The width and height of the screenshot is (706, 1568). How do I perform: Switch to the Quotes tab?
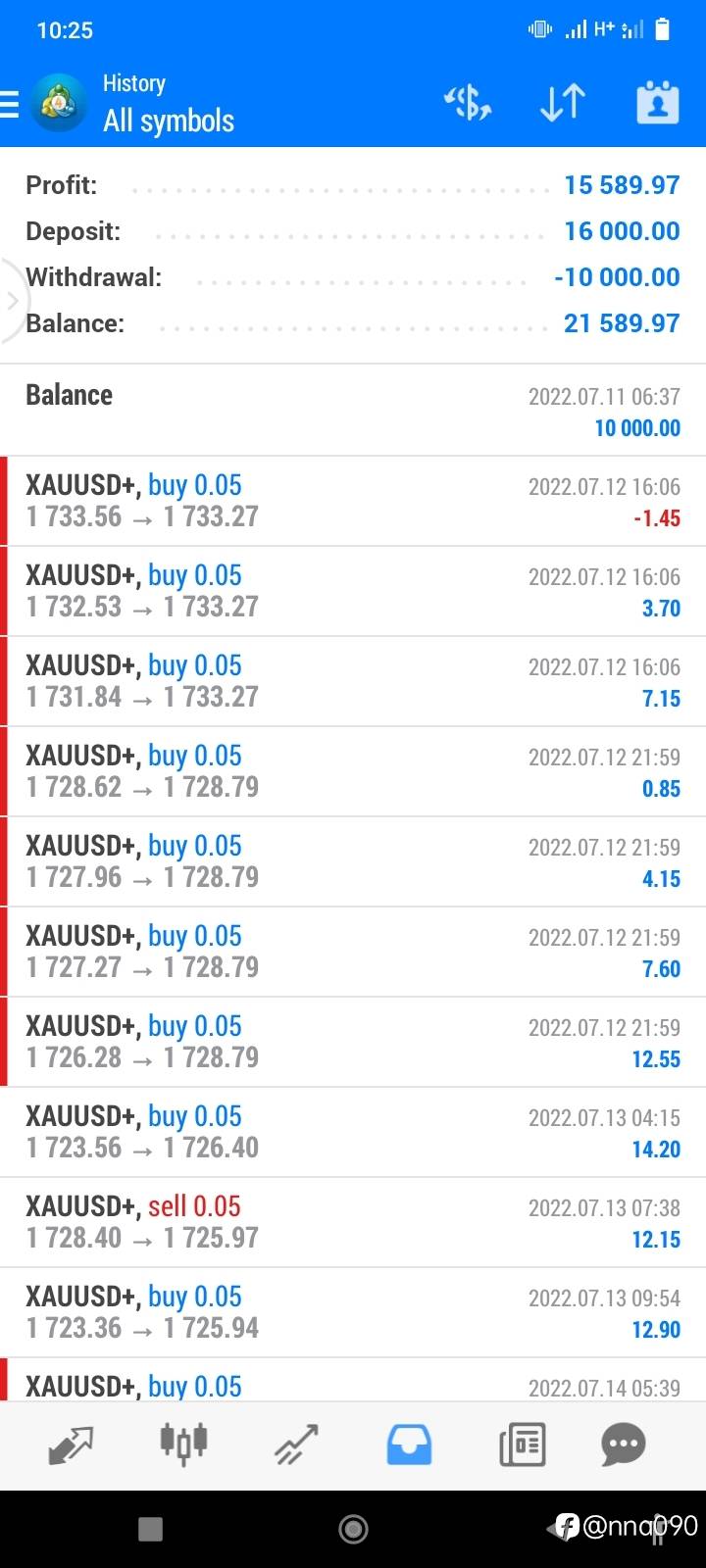pos(71,1444)
